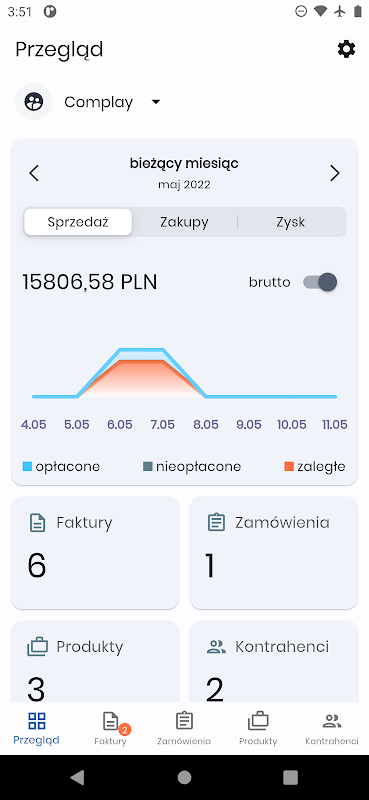Go to the previous month with left arrow

point(34,173)
